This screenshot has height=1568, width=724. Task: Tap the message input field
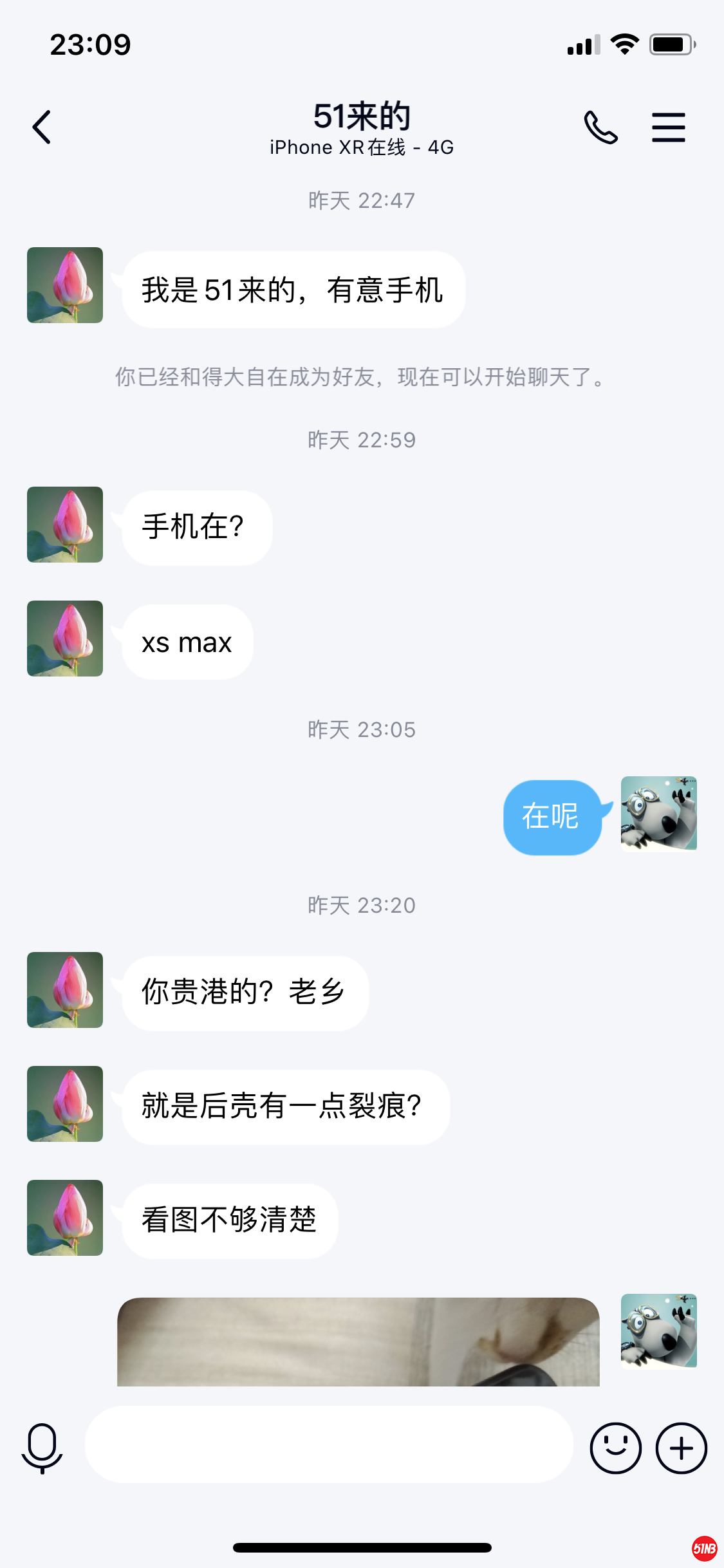click(329, 1444)
